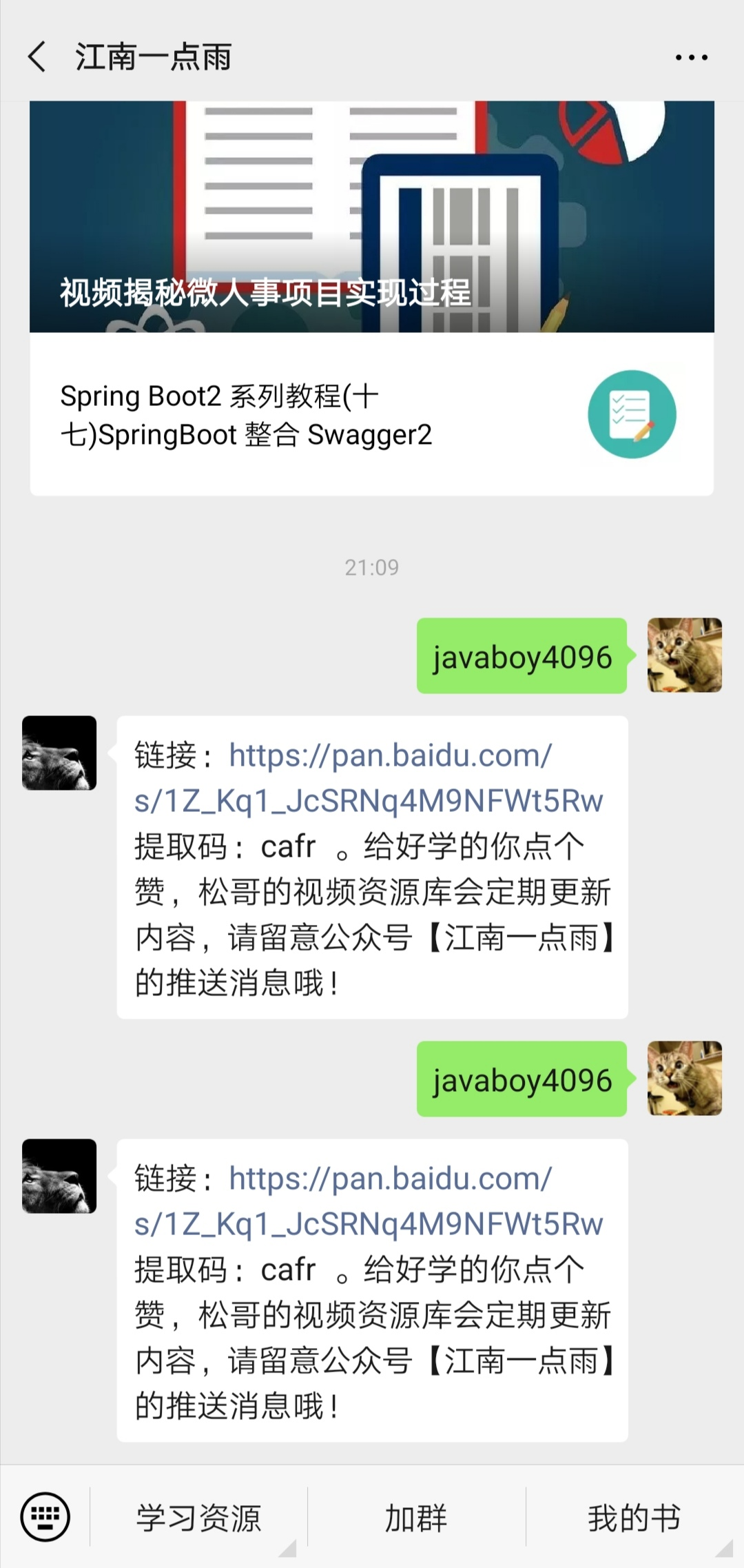Tap the 21:09 timestamp in the chat
744x1568 pixels.
click(371, 567)
